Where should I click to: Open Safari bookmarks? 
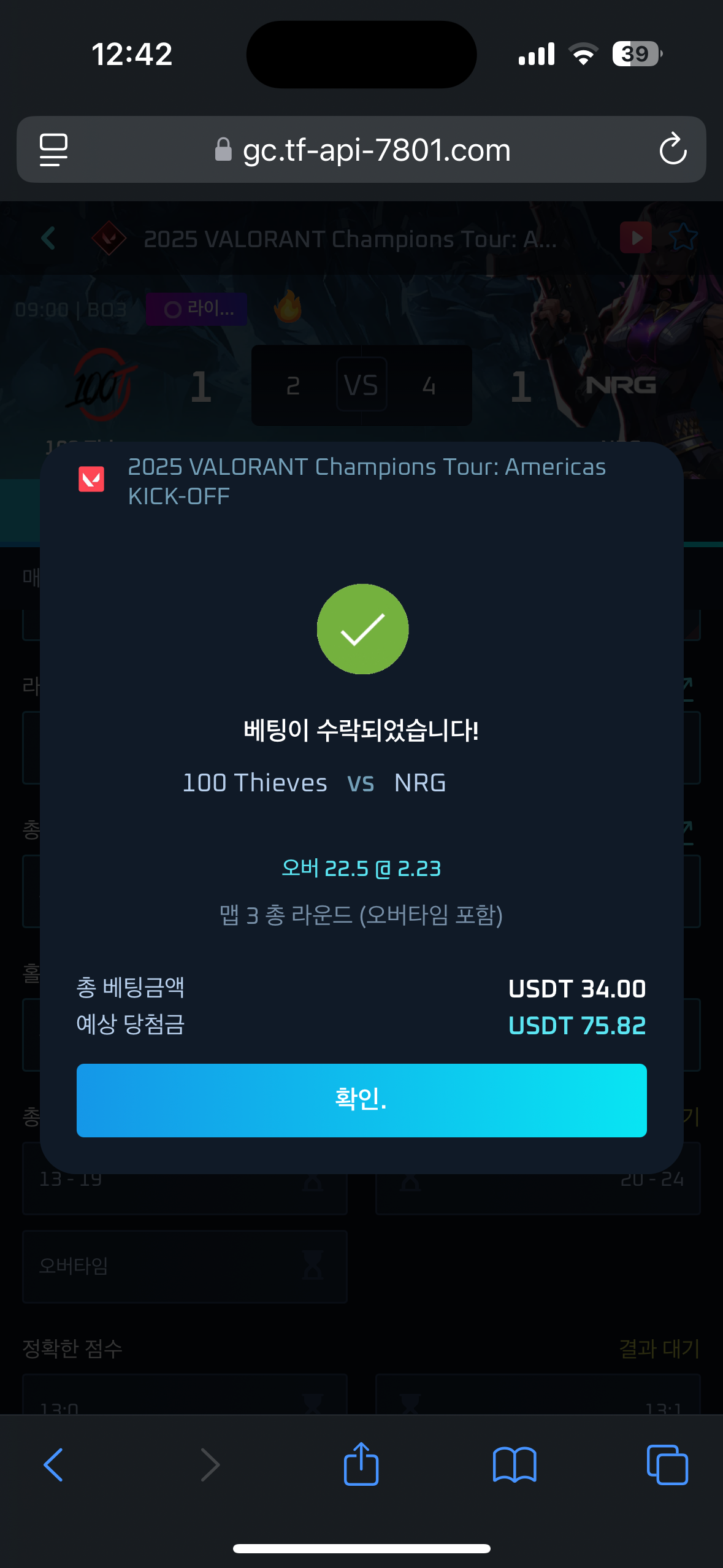[x=515, y=1465]
